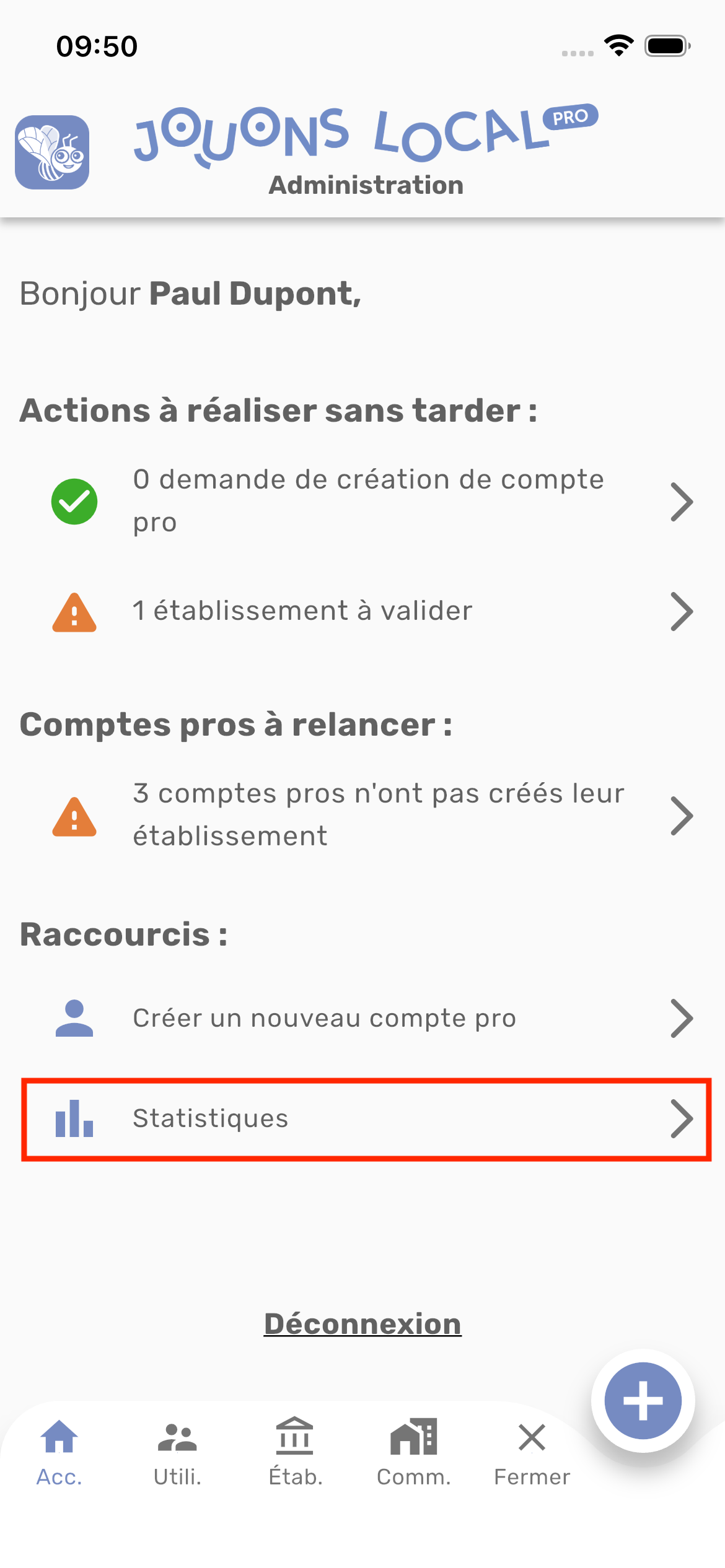Switch to the Comm. tab
725x1568 pixels.
413,1452
